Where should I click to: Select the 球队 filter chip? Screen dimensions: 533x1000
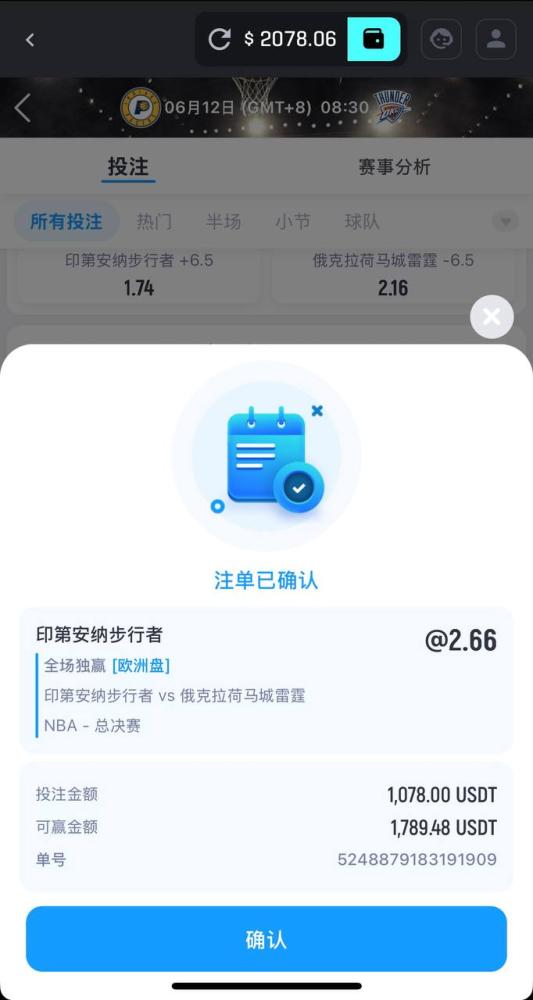[362, 221]
